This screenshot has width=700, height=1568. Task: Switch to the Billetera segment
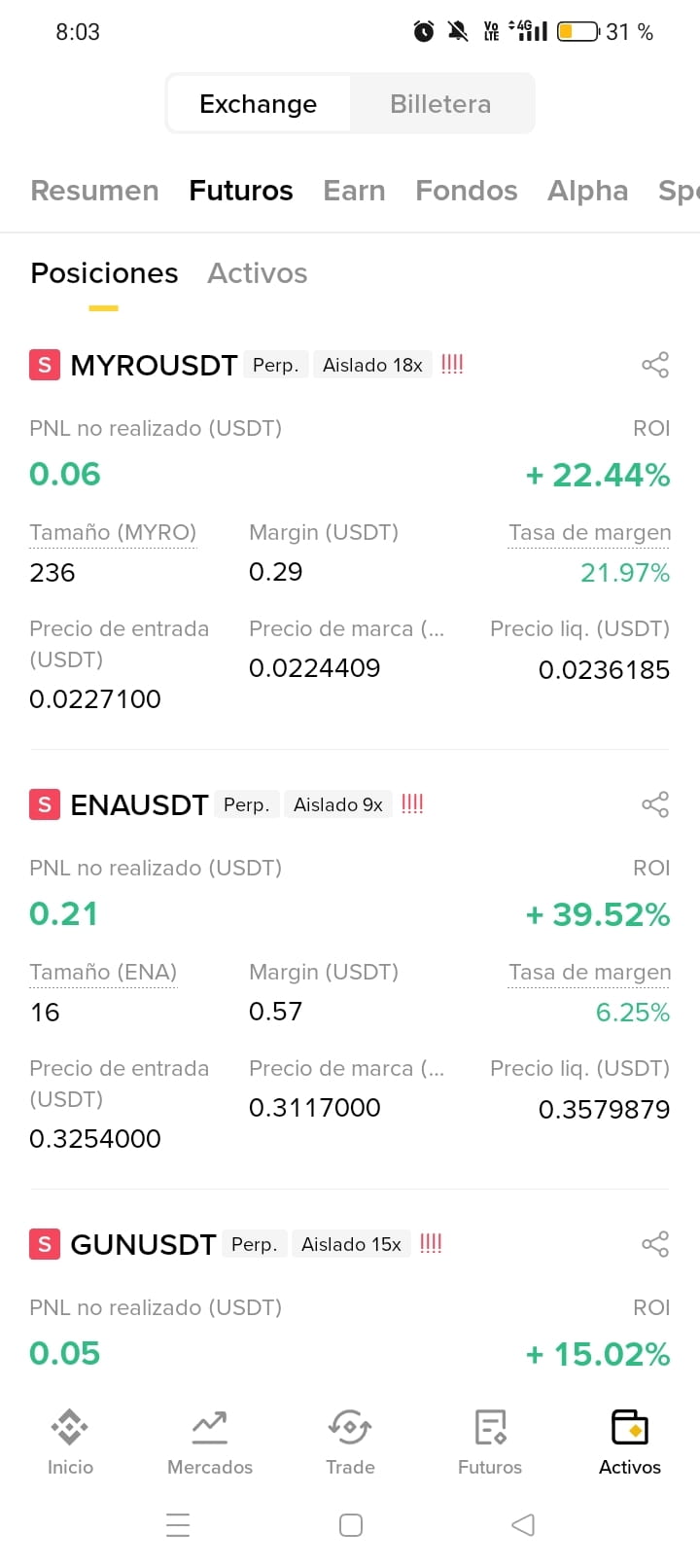click(440, 104)
